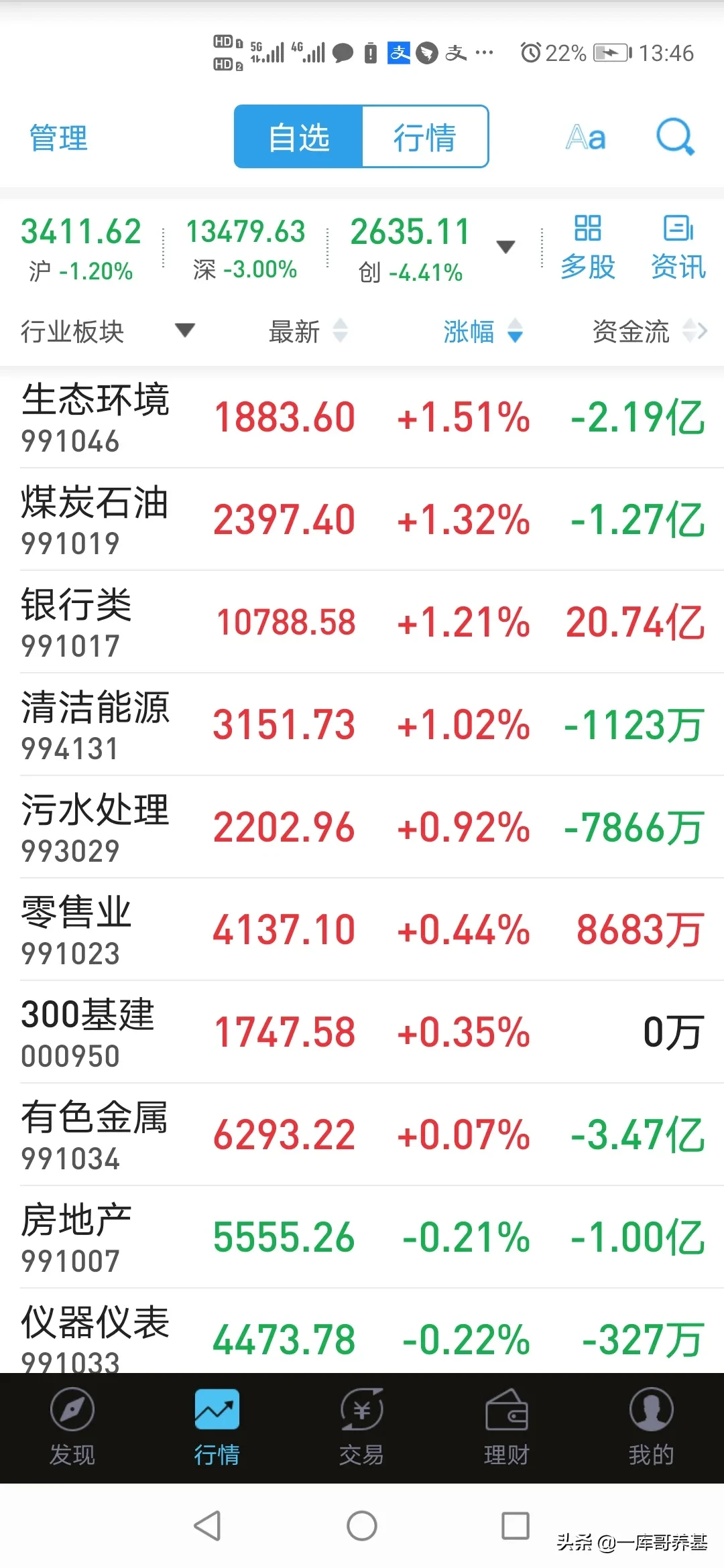The height and width of the screenshot is (1568, 724).
Task: Sort the list by 最新 price
Action: point(308,331)
